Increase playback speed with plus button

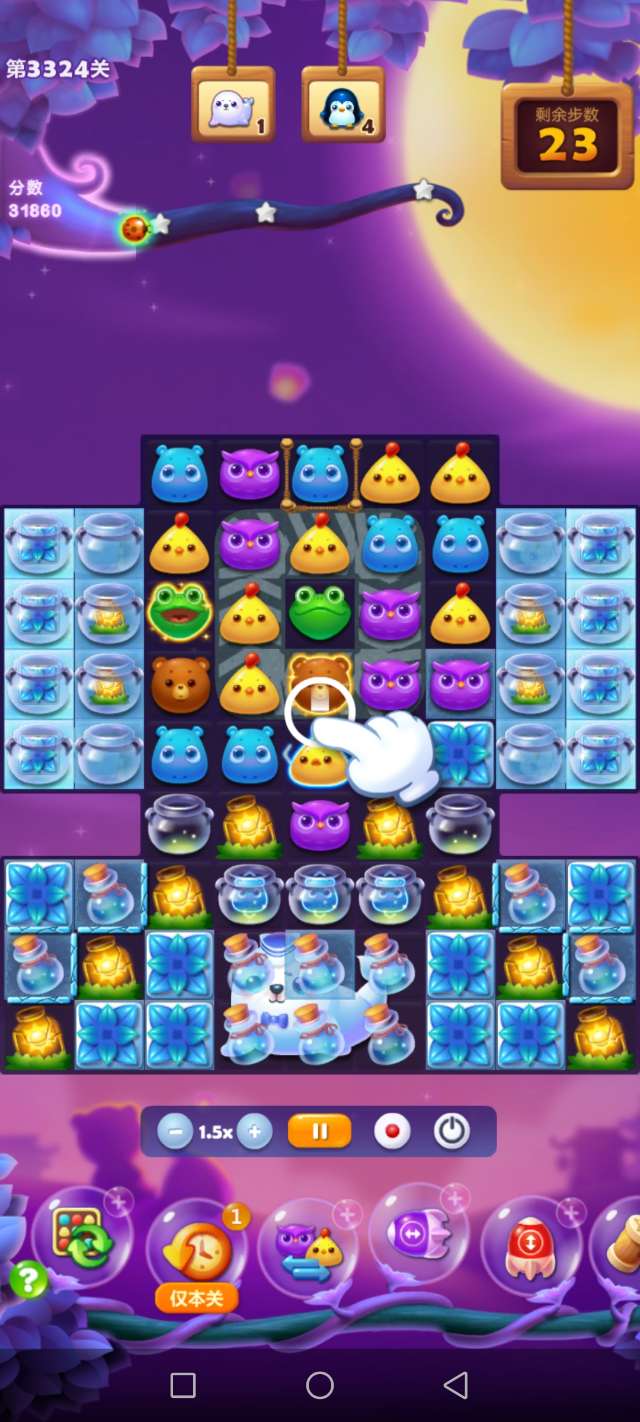pyautogui.click(x=254, y=1132)
